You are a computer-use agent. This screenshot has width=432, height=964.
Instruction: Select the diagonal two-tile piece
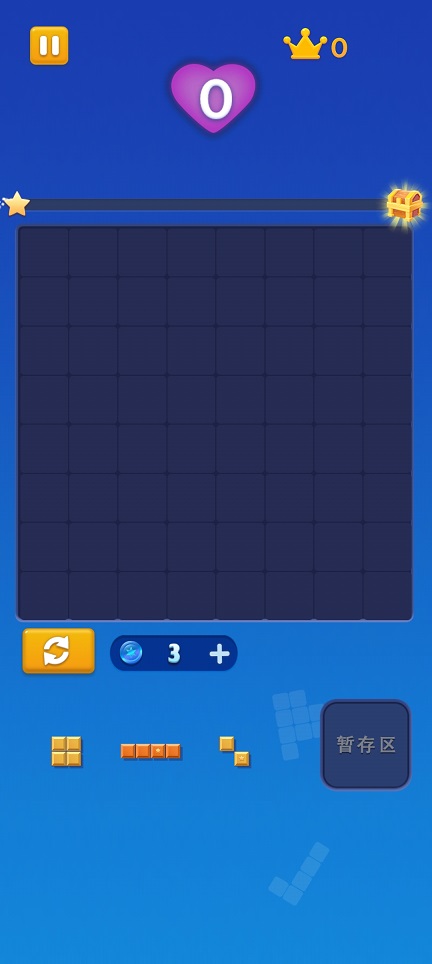(x=234, y=751)
